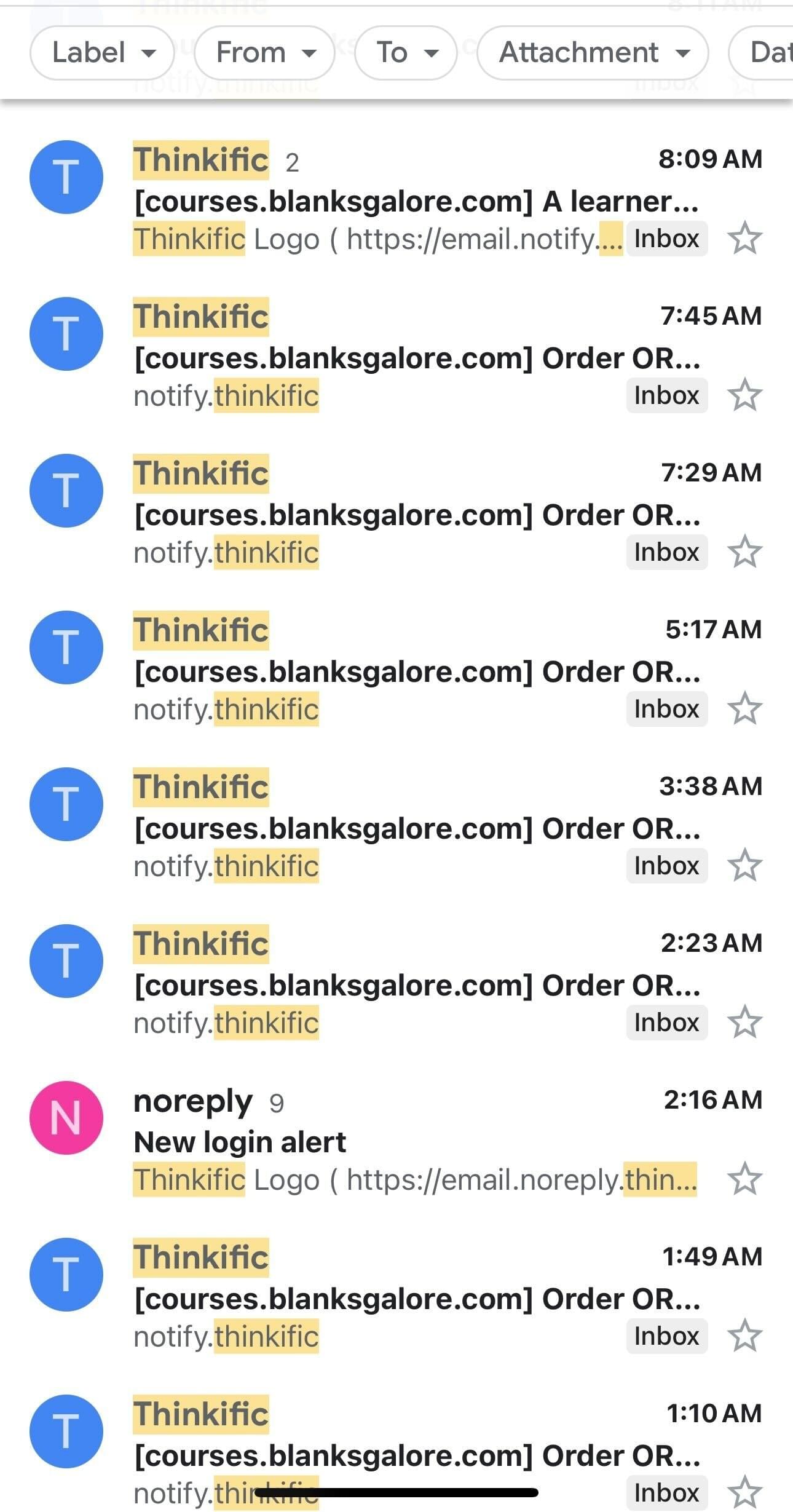Open the Label filter dropdown
Viewport: 793px width, 1512px height.
click(102, 53)
